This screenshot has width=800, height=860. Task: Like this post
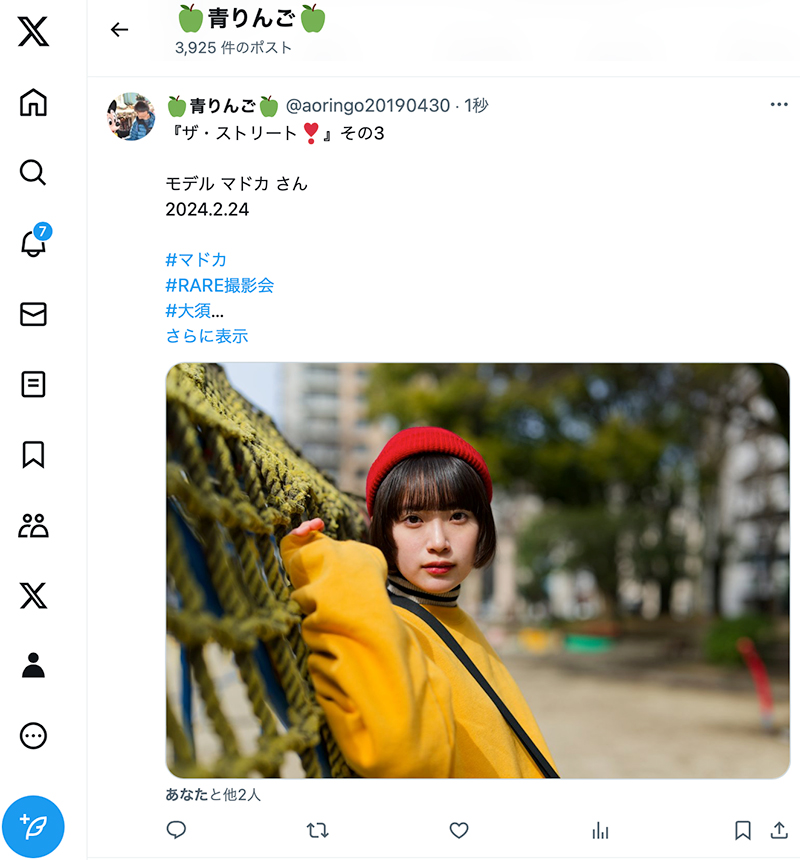point(459,830)
